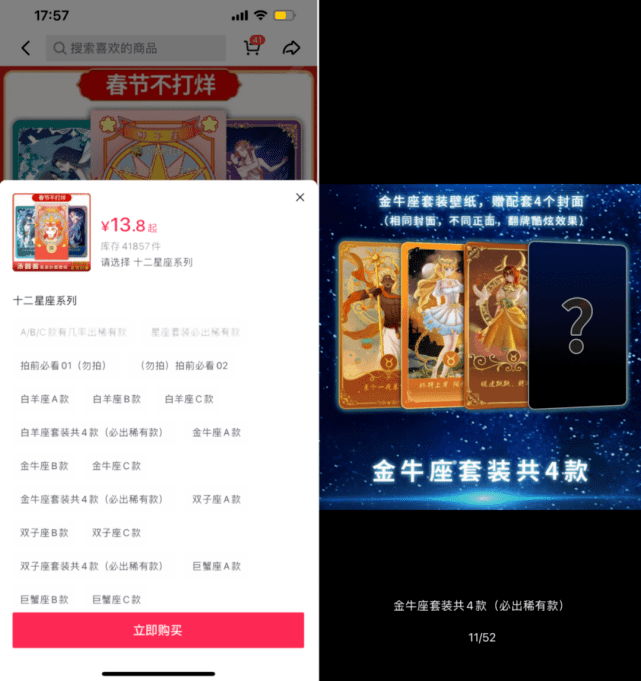The width and height of the screenshot is (641, 681).
Task: Choose the 金牛座A款 option
Action: pyautogui.click(x=217, y=433)
